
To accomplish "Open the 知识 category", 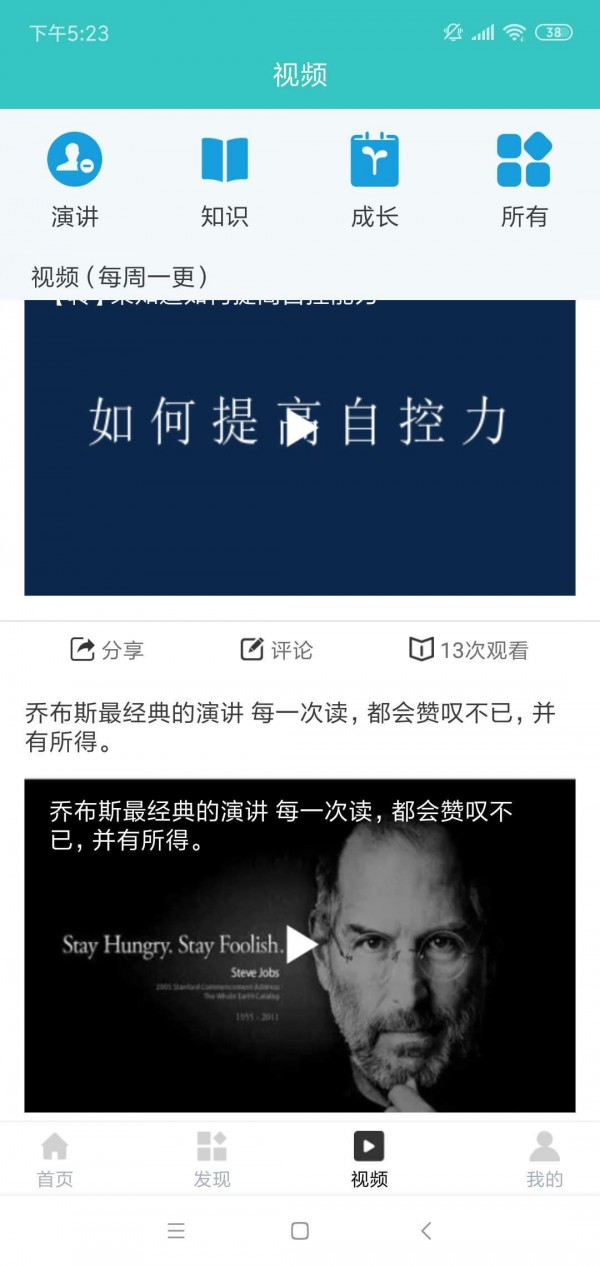I will pos(224,178).
